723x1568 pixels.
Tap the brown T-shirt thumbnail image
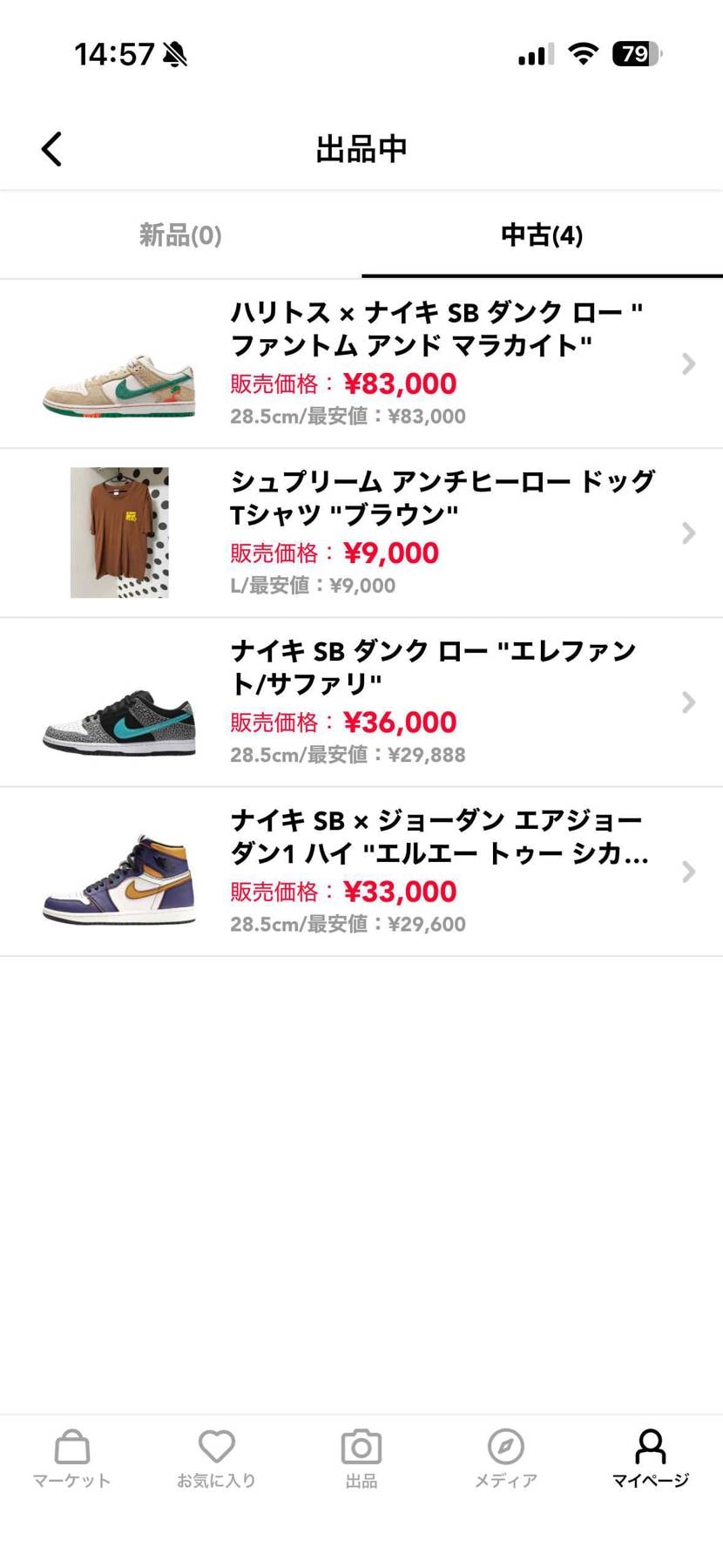pyautogui.click(x=118, y=533)
